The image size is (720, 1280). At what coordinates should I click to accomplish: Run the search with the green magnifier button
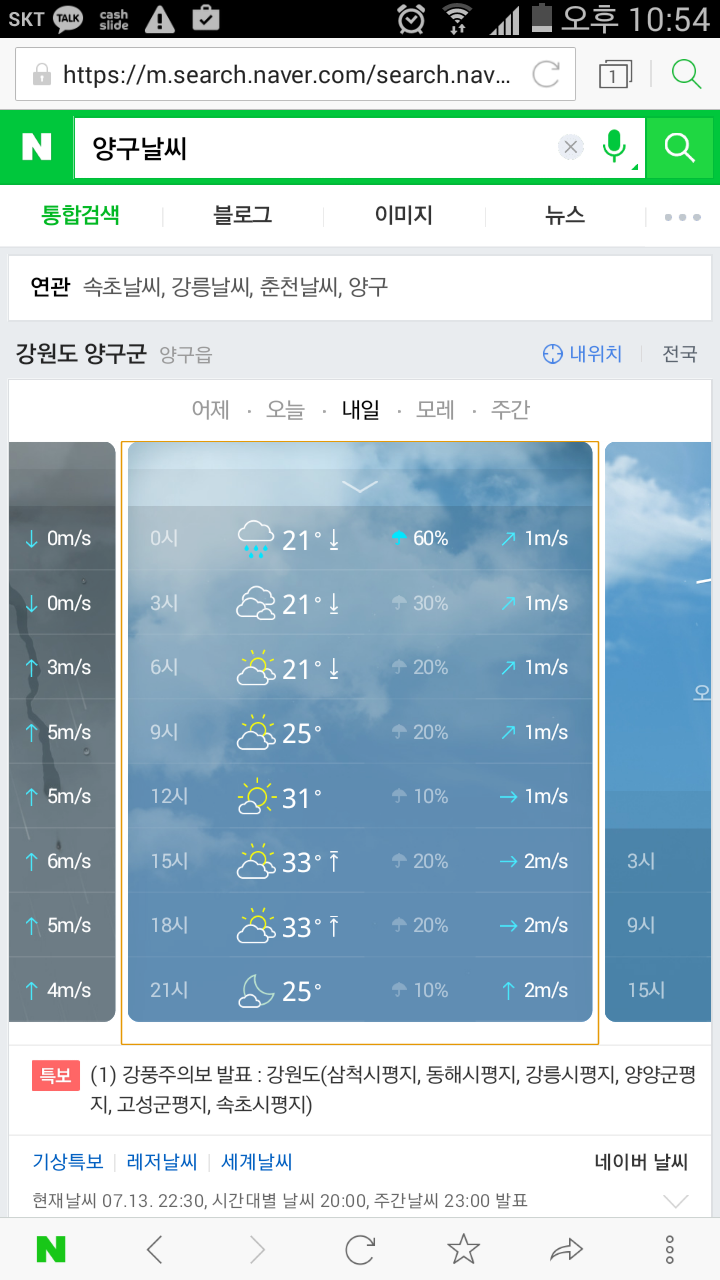[x=680, y=148]
